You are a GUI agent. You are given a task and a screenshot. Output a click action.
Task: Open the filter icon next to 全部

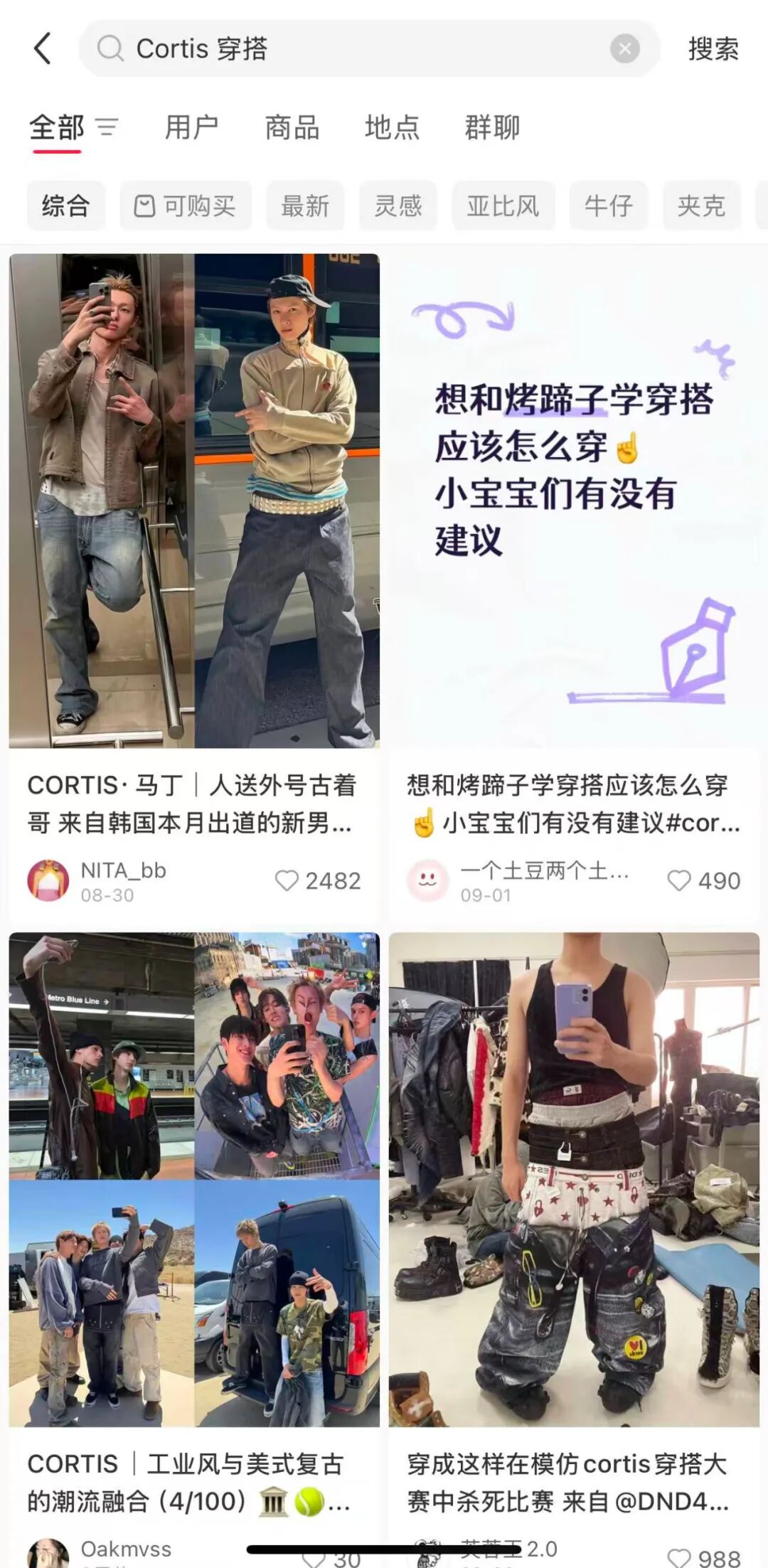pyautogui.click(x=107, y=127)
